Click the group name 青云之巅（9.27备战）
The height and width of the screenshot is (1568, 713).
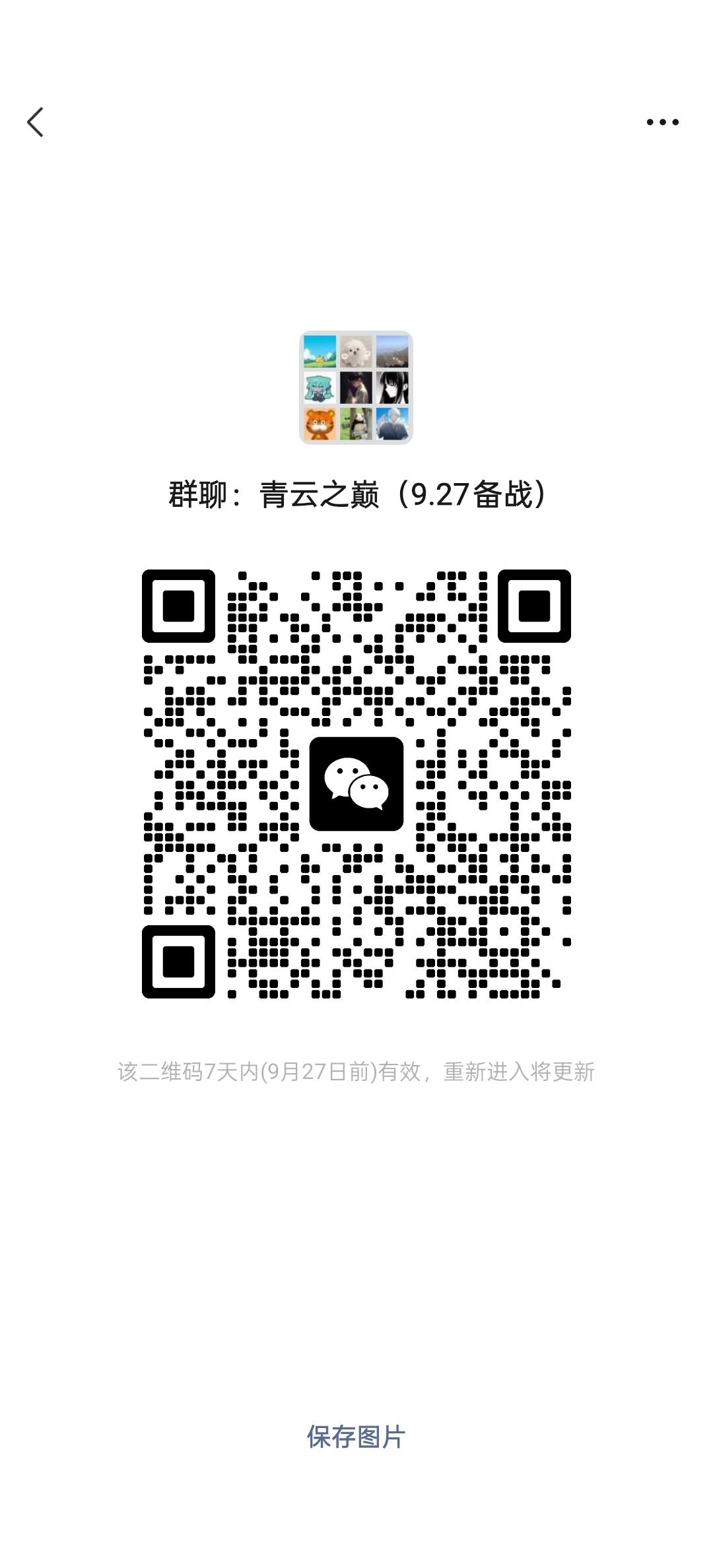pos(403,493)
